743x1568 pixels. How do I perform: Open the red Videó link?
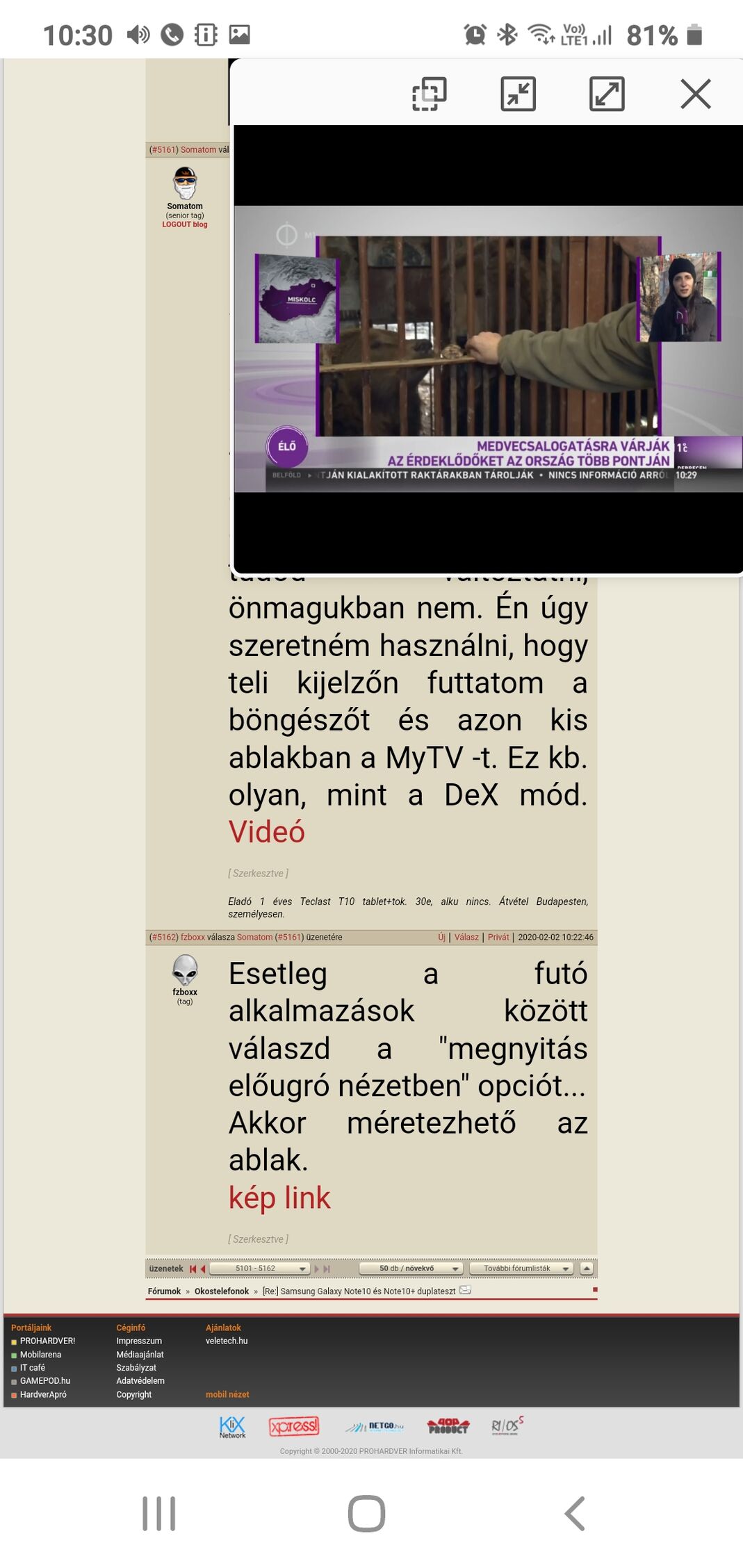click(x=267, y=832)
